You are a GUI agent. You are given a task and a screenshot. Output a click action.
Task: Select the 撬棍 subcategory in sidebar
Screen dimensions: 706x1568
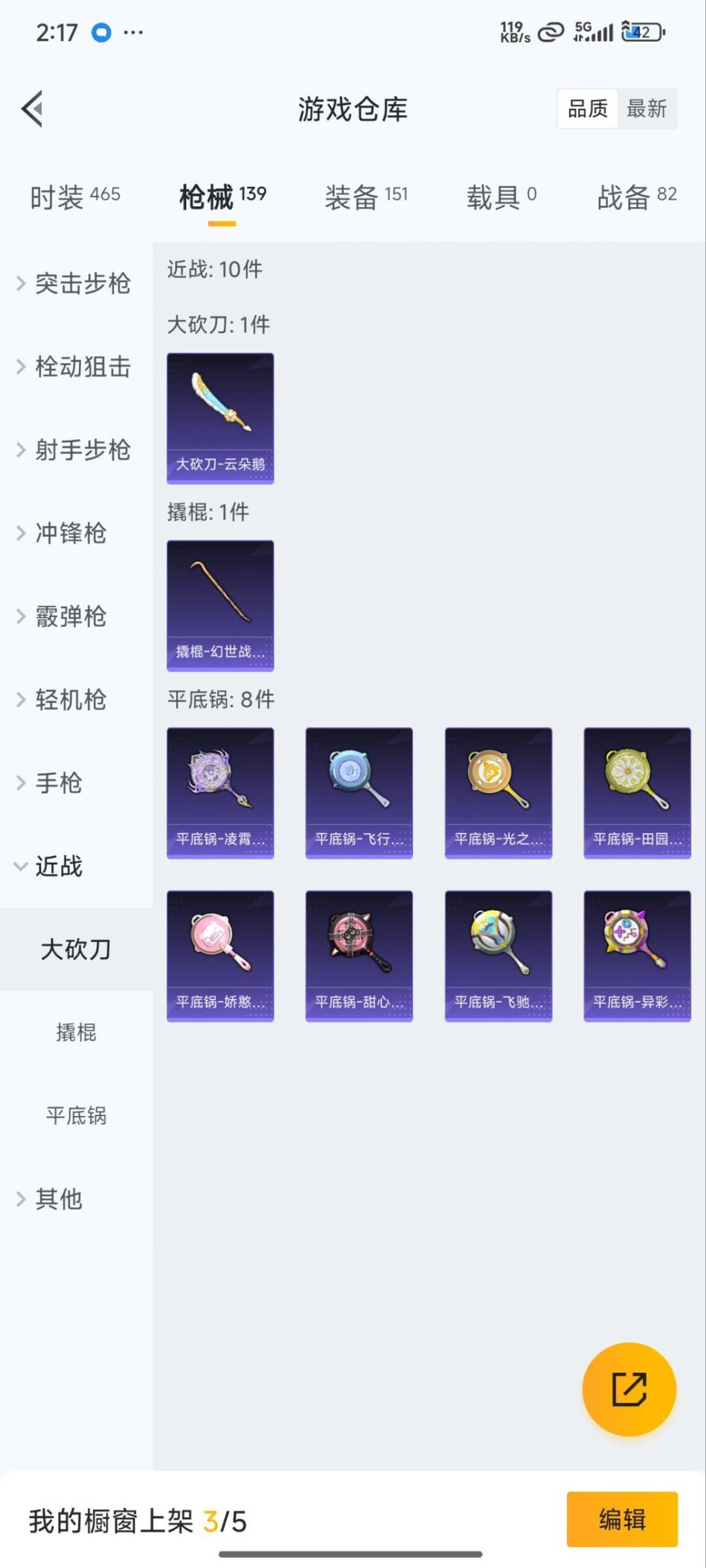(x=76, y=1032)
